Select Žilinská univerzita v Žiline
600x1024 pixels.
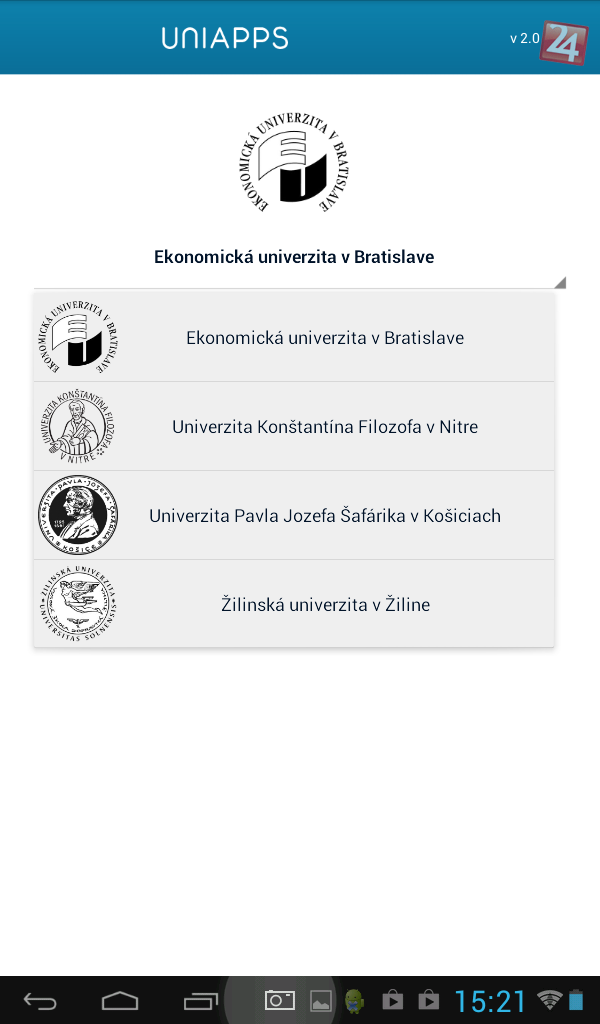pyautogui.click(x=294, y=604)
